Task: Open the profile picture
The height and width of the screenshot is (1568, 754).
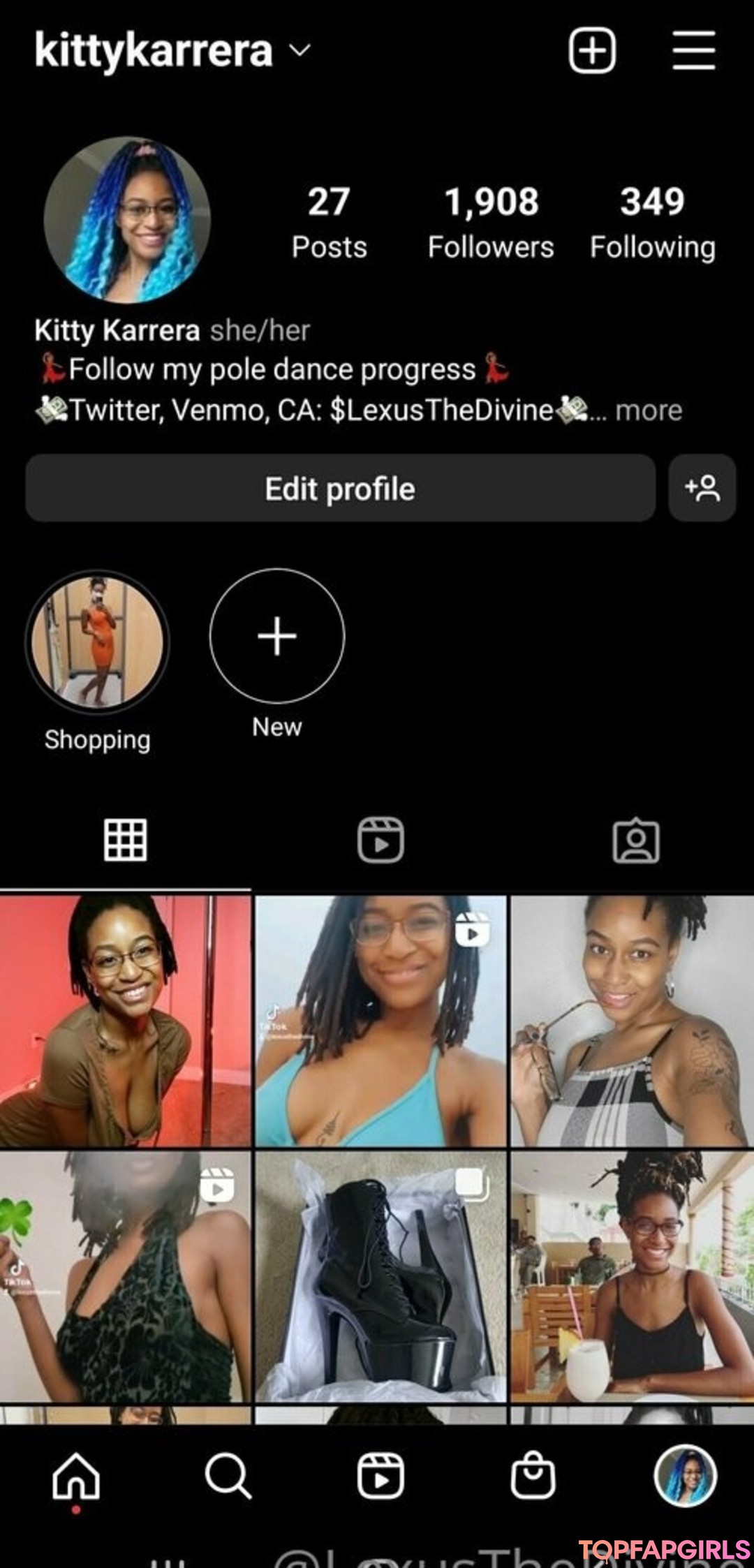Action: (127, 219)
